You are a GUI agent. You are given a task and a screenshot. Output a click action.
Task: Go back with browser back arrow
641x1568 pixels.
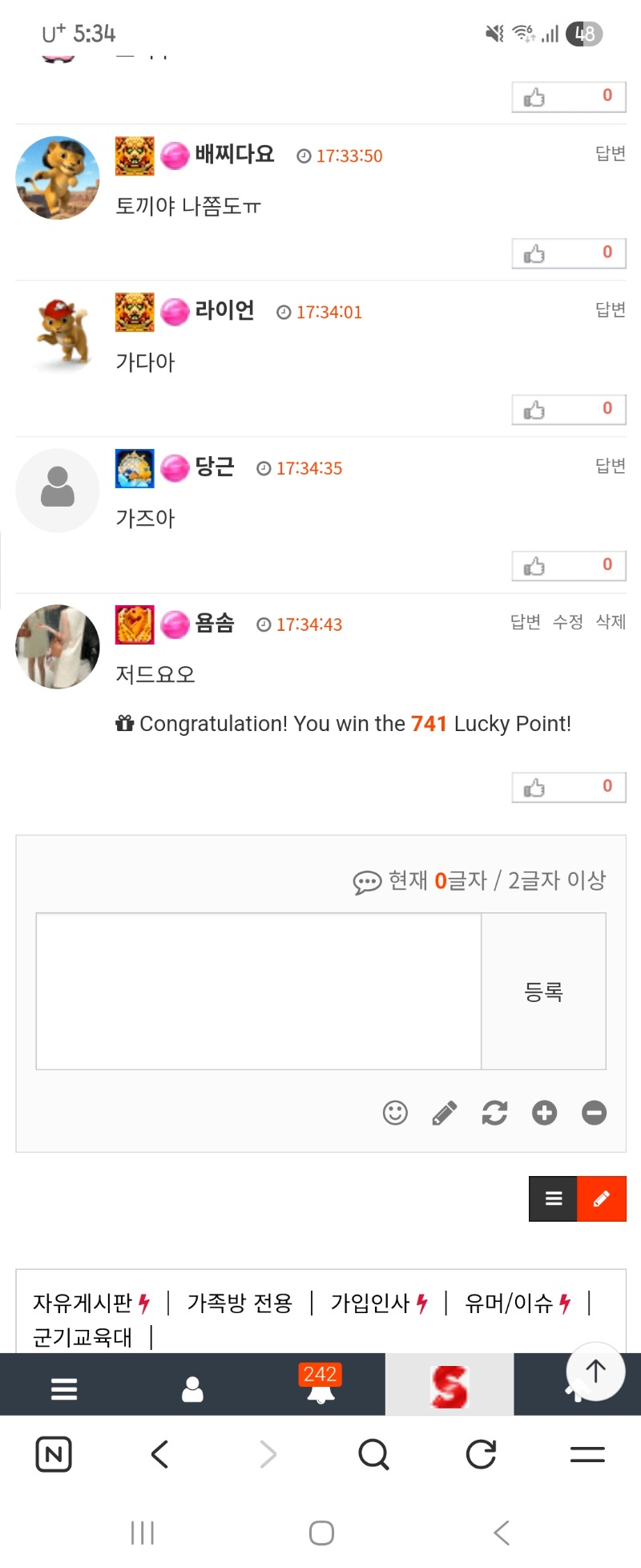(160, 1454)
